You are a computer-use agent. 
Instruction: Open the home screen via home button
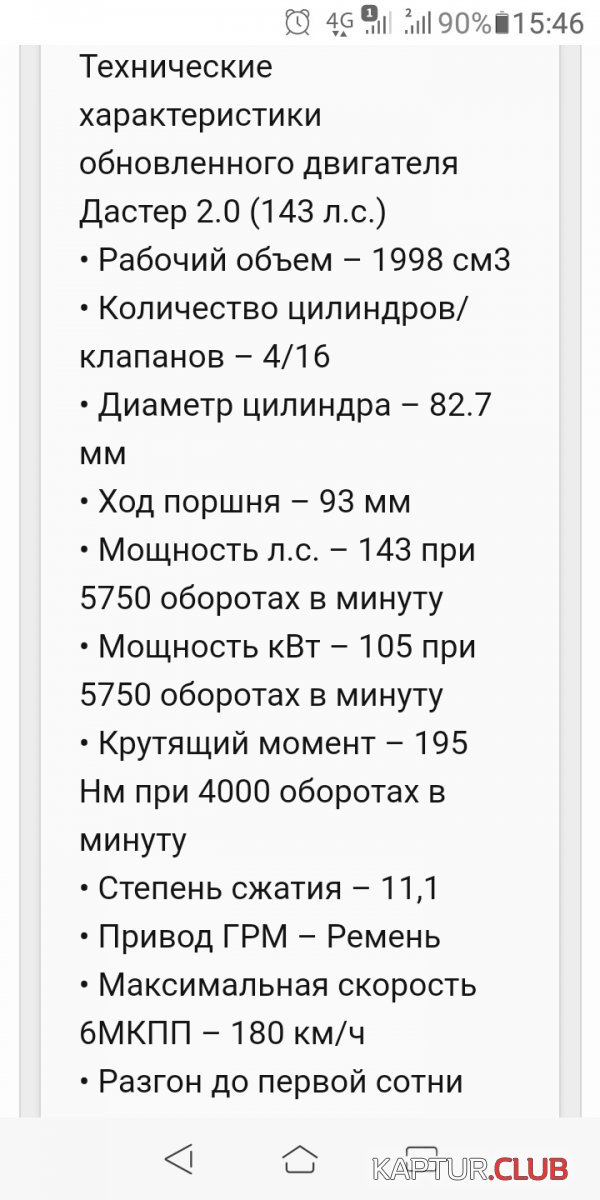point(299,1160)
